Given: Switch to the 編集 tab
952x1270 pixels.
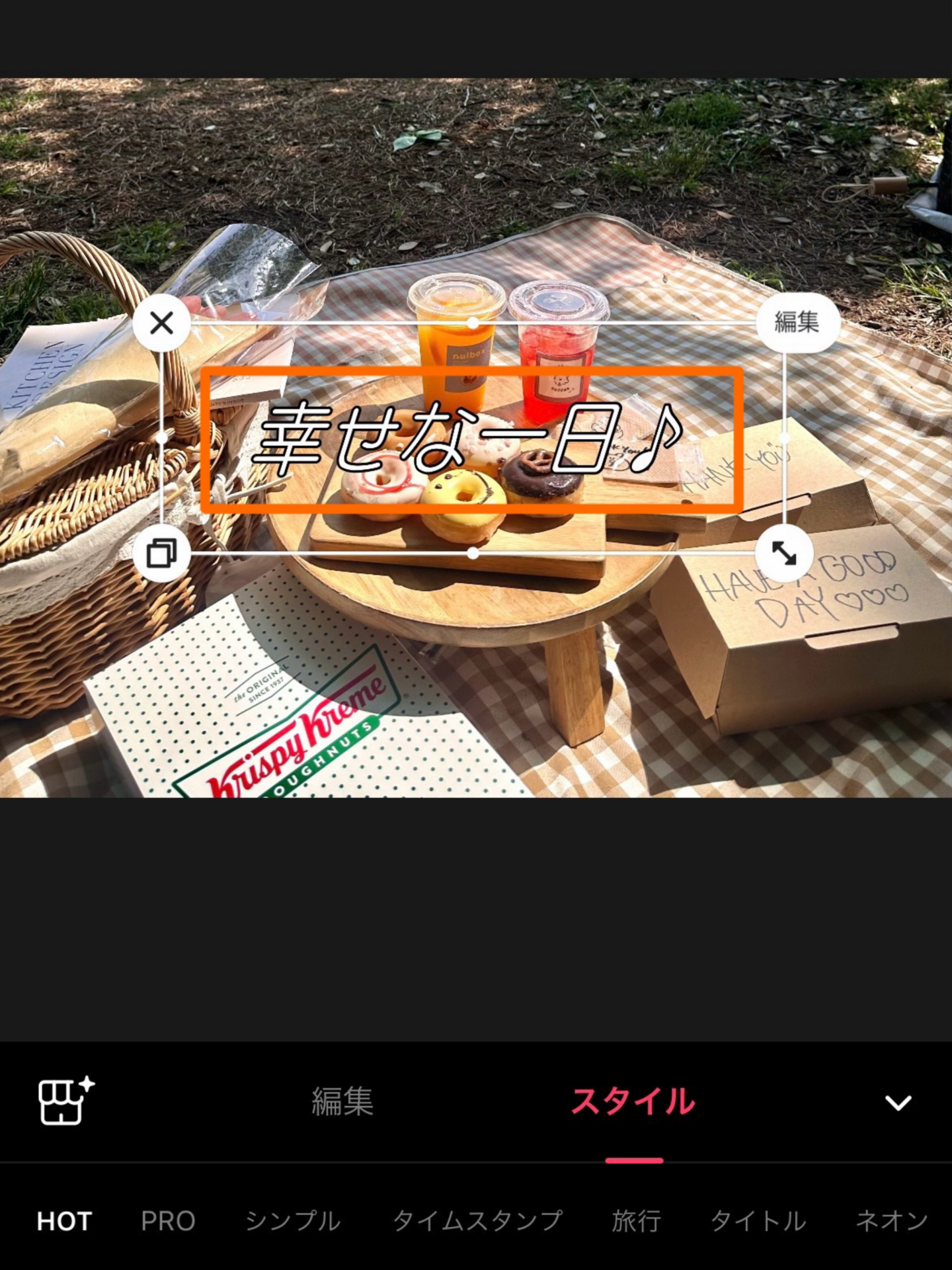Looking at the screenshot, I should point(342,1102).
